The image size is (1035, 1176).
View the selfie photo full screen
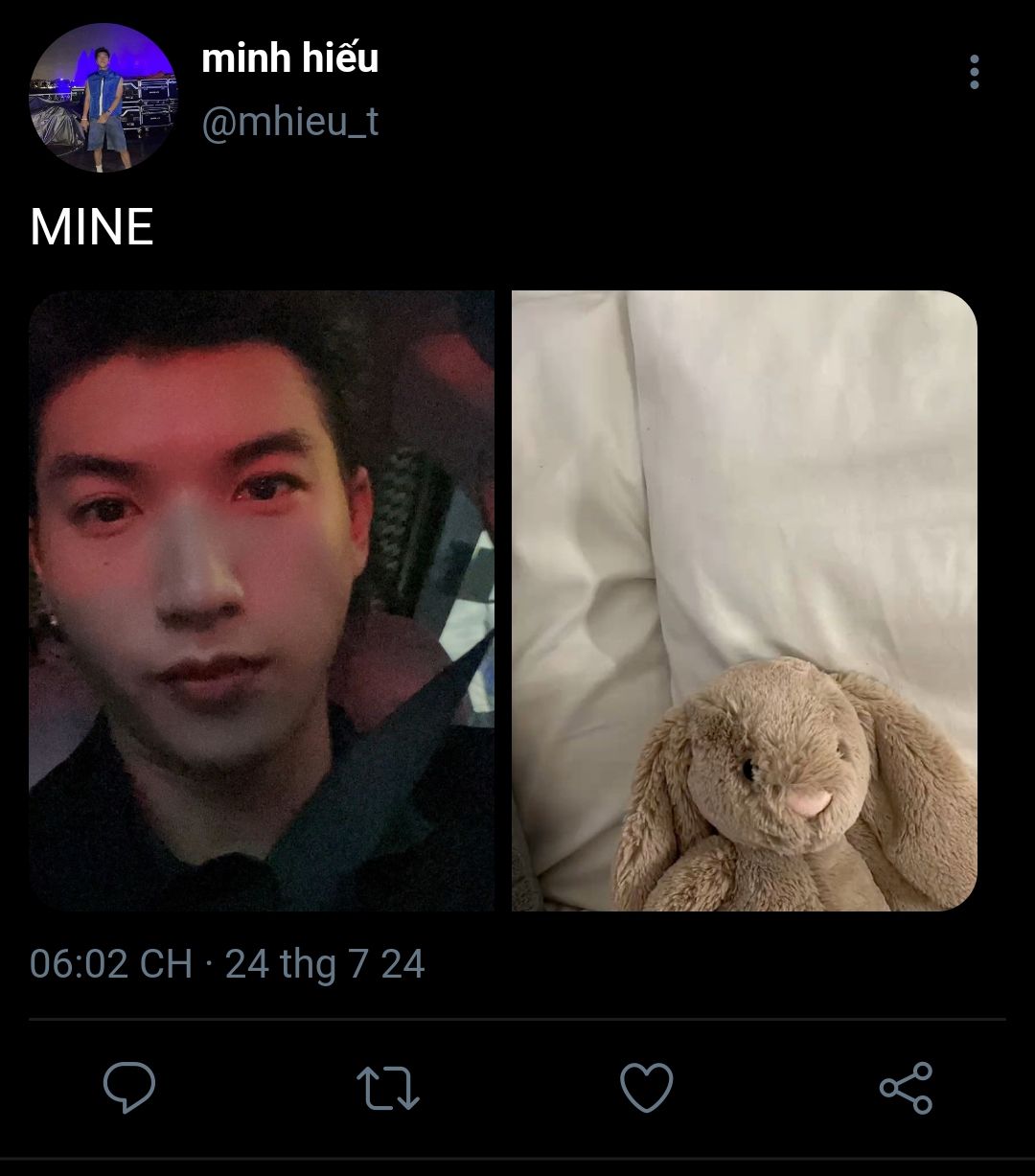click(x=262, y=600)
